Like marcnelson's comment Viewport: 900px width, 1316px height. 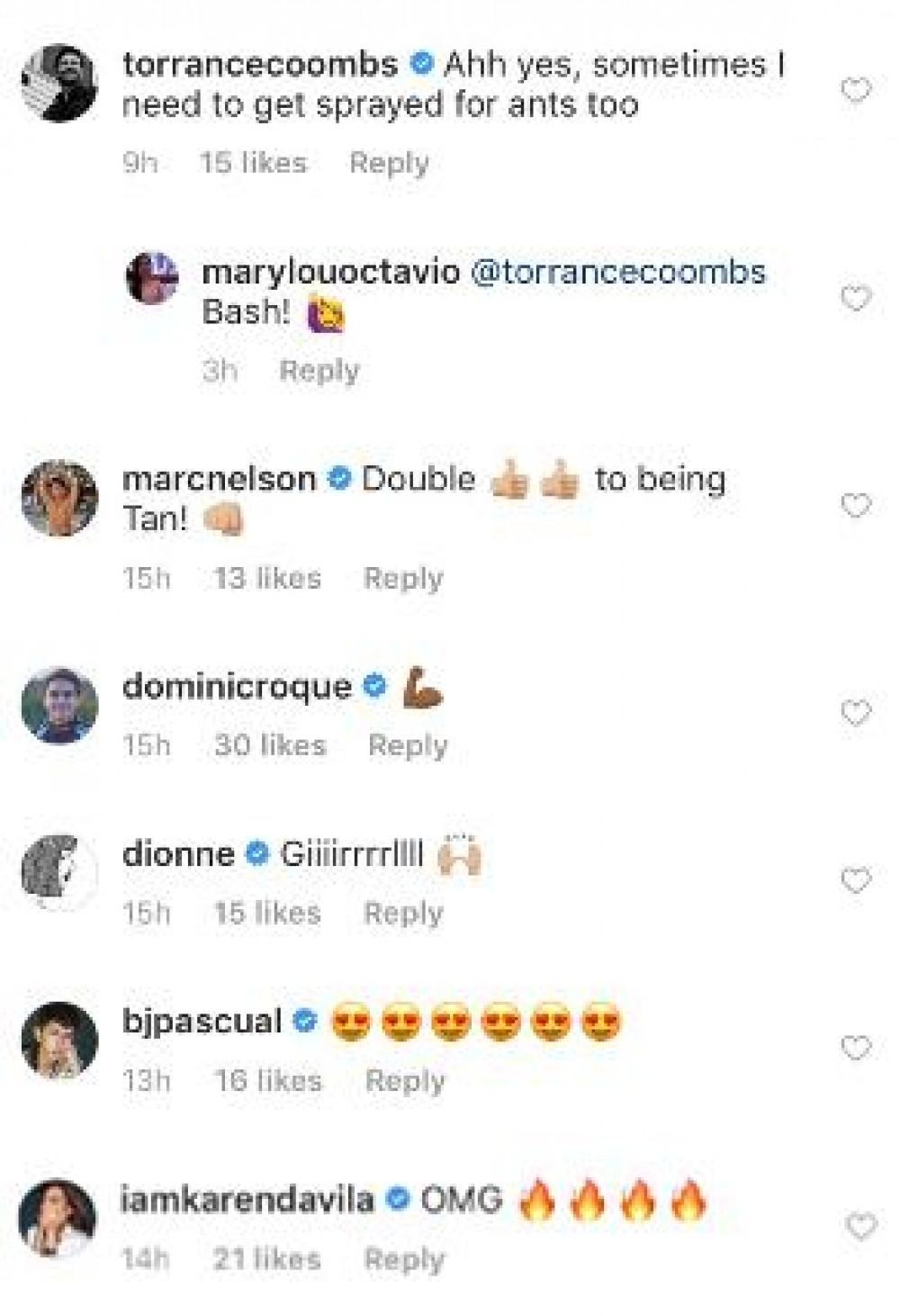point(856,506)
